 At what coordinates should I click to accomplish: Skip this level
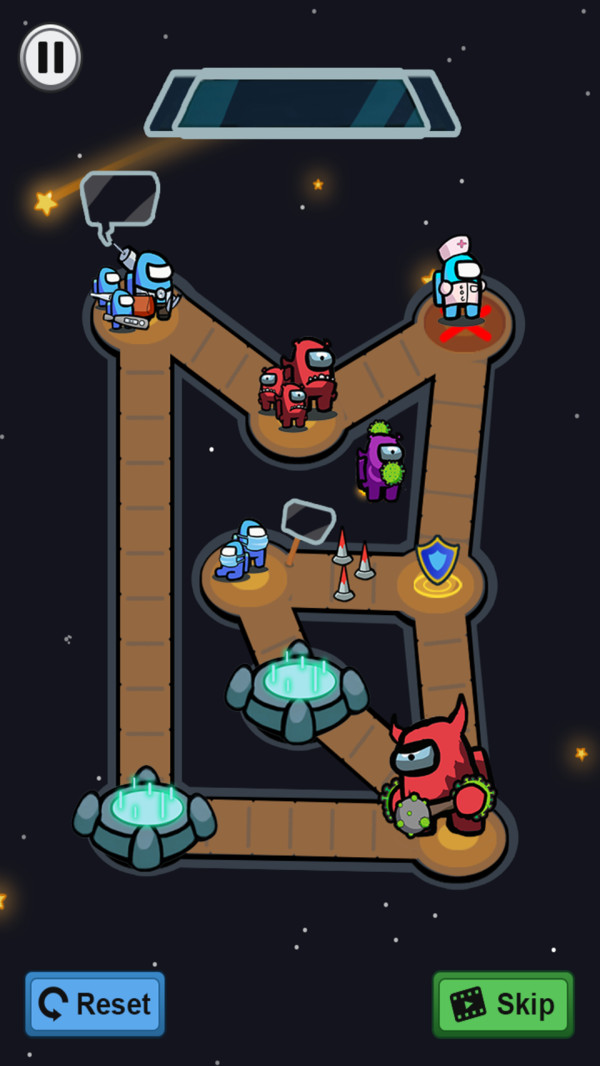click(503, 1003)
